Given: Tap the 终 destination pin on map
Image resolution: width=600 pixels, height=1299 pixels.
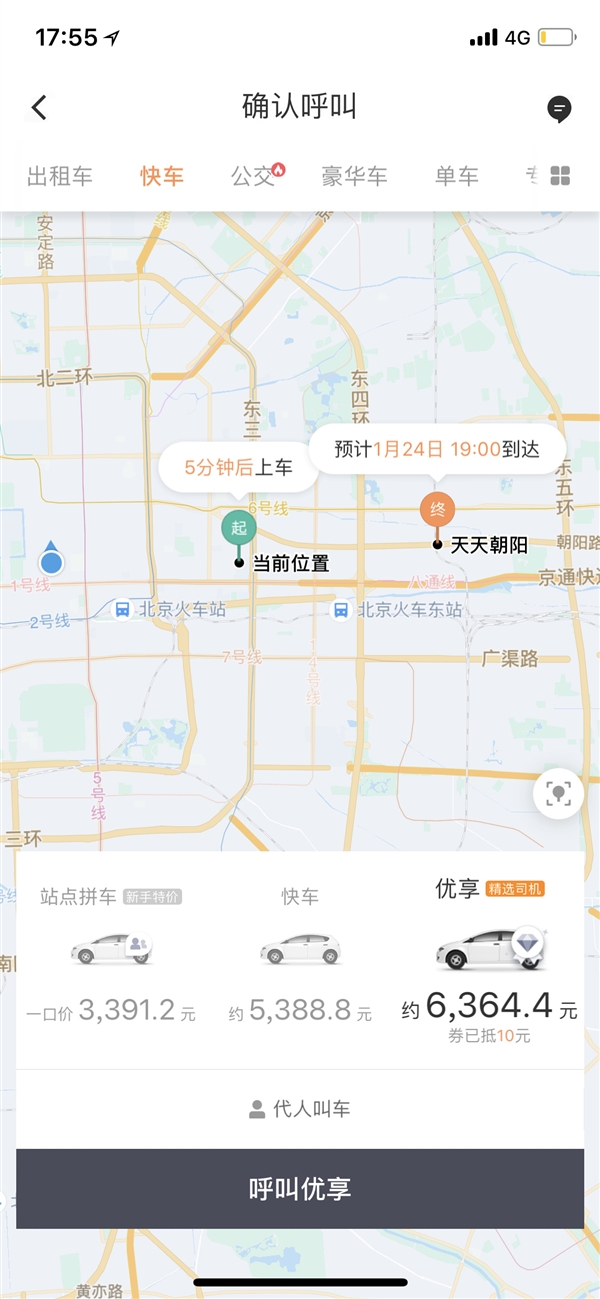Looking at the screenshot, I should pos(437,509).
